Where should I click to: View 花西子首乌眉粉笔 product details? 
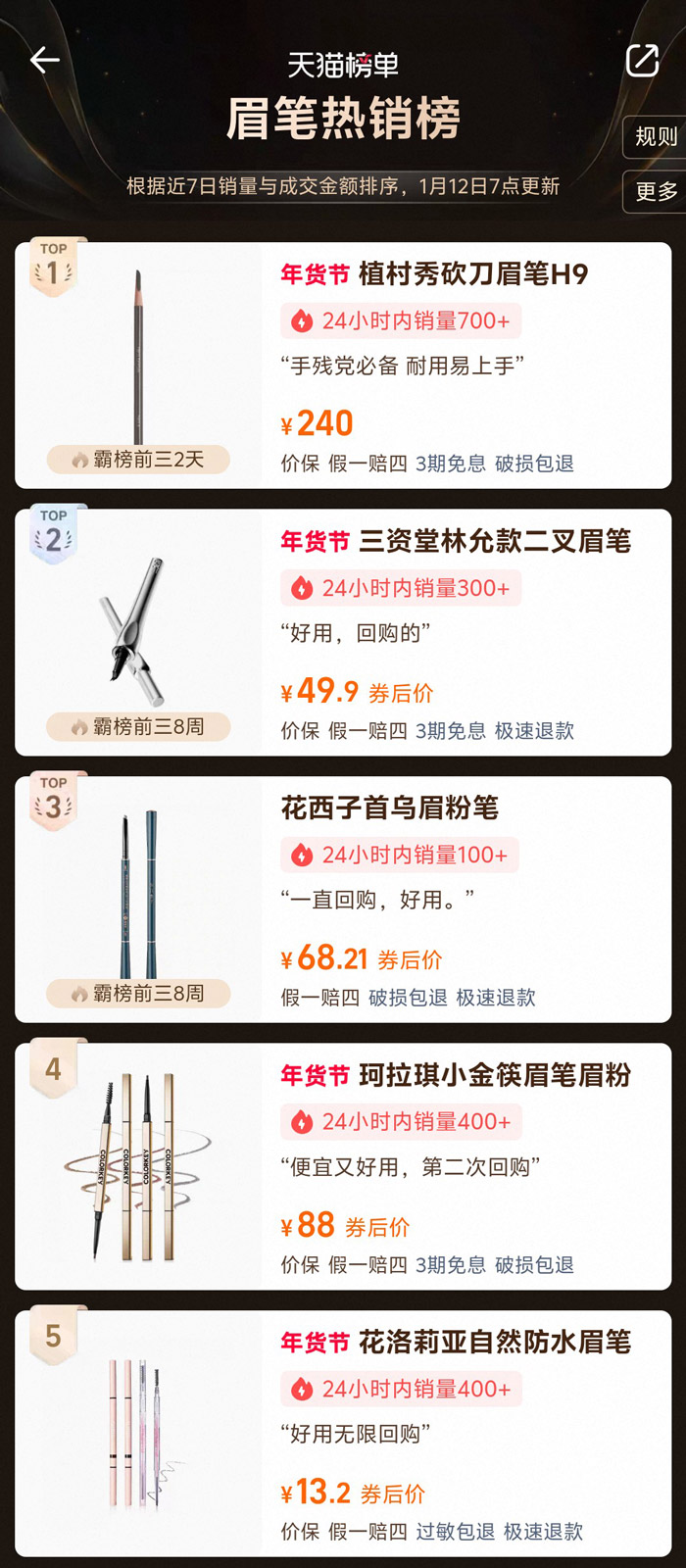(x=343, y=900)
